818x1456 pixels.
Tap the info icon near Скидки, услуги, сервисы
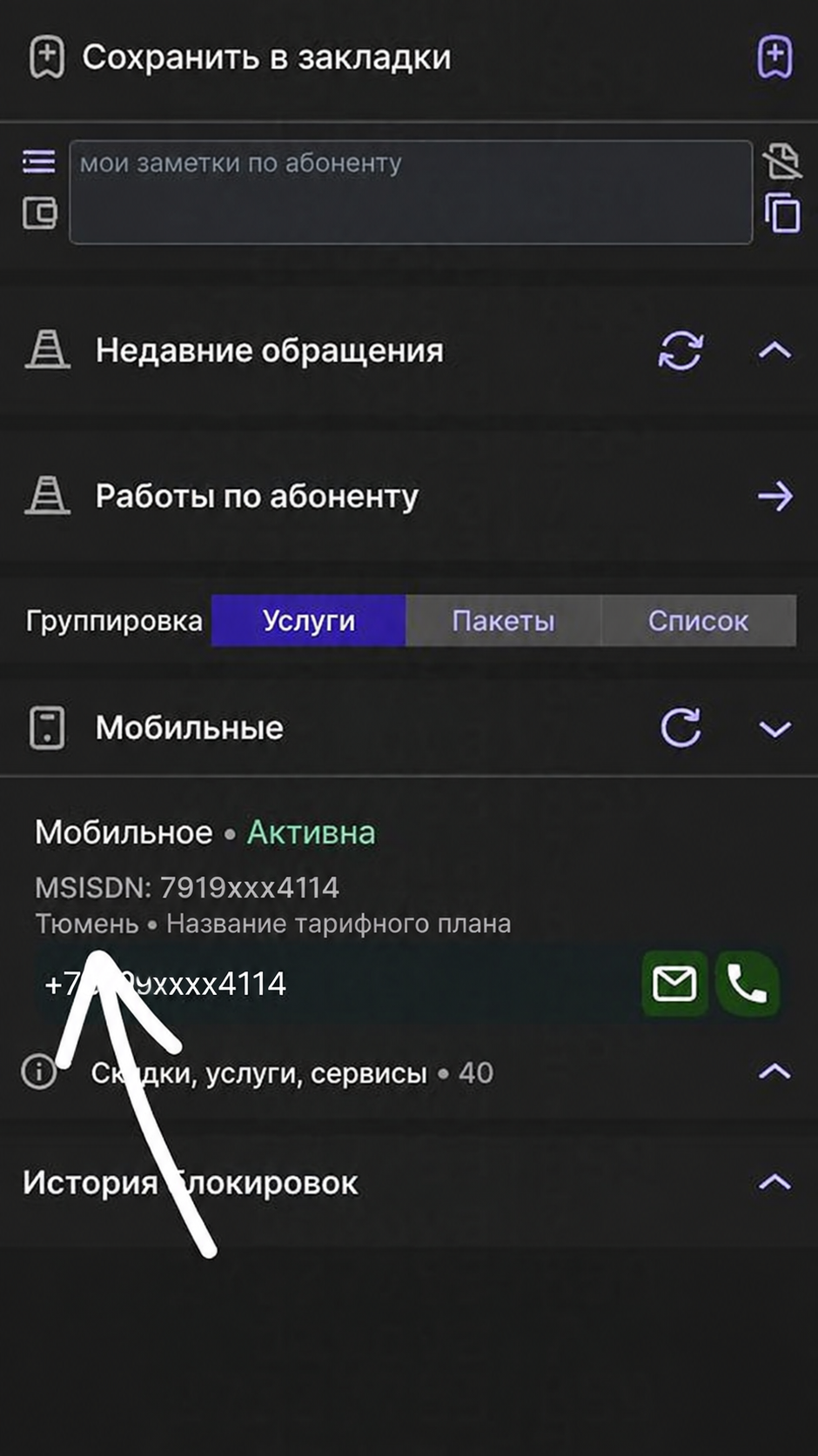point(39,1072)
